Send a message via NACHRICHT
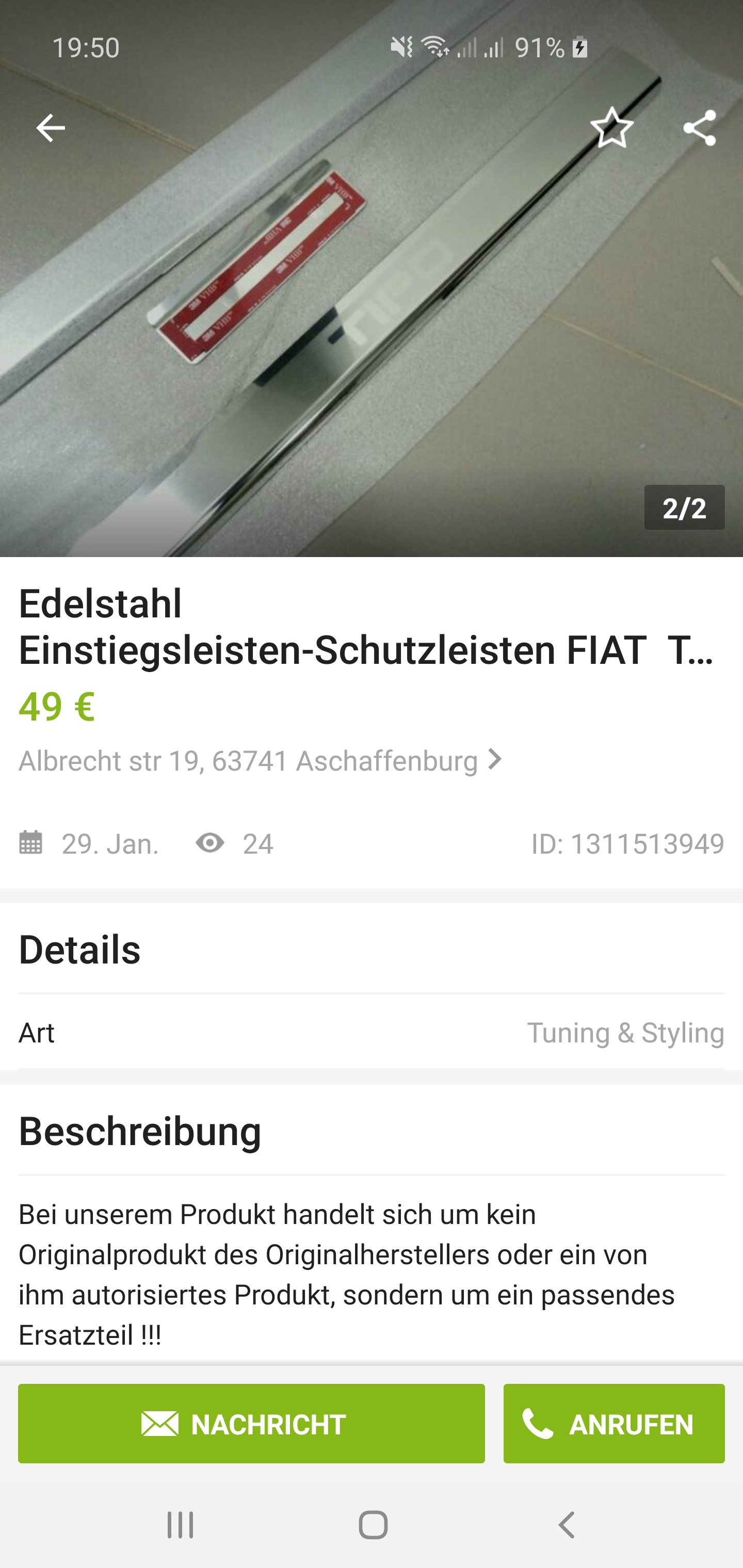 pos(251,1424)
